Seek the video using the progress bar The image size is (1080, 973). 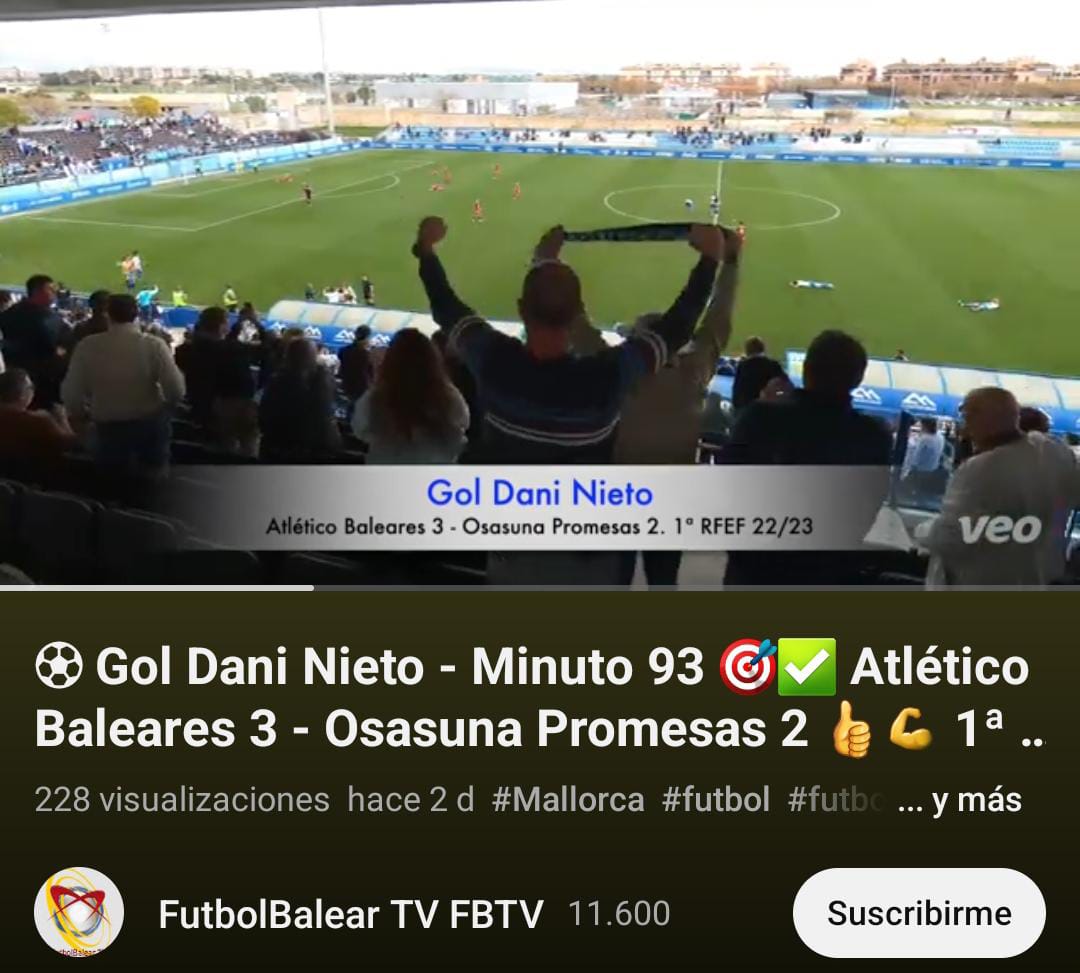click(x=540, y=587)
